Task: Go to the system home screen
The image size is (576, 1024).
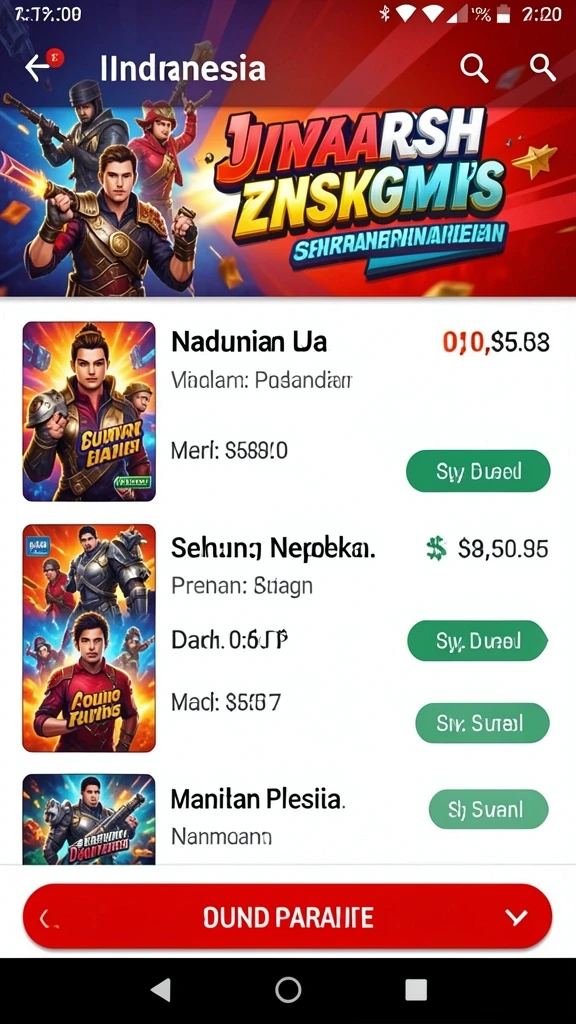Action: coord(288,990)
